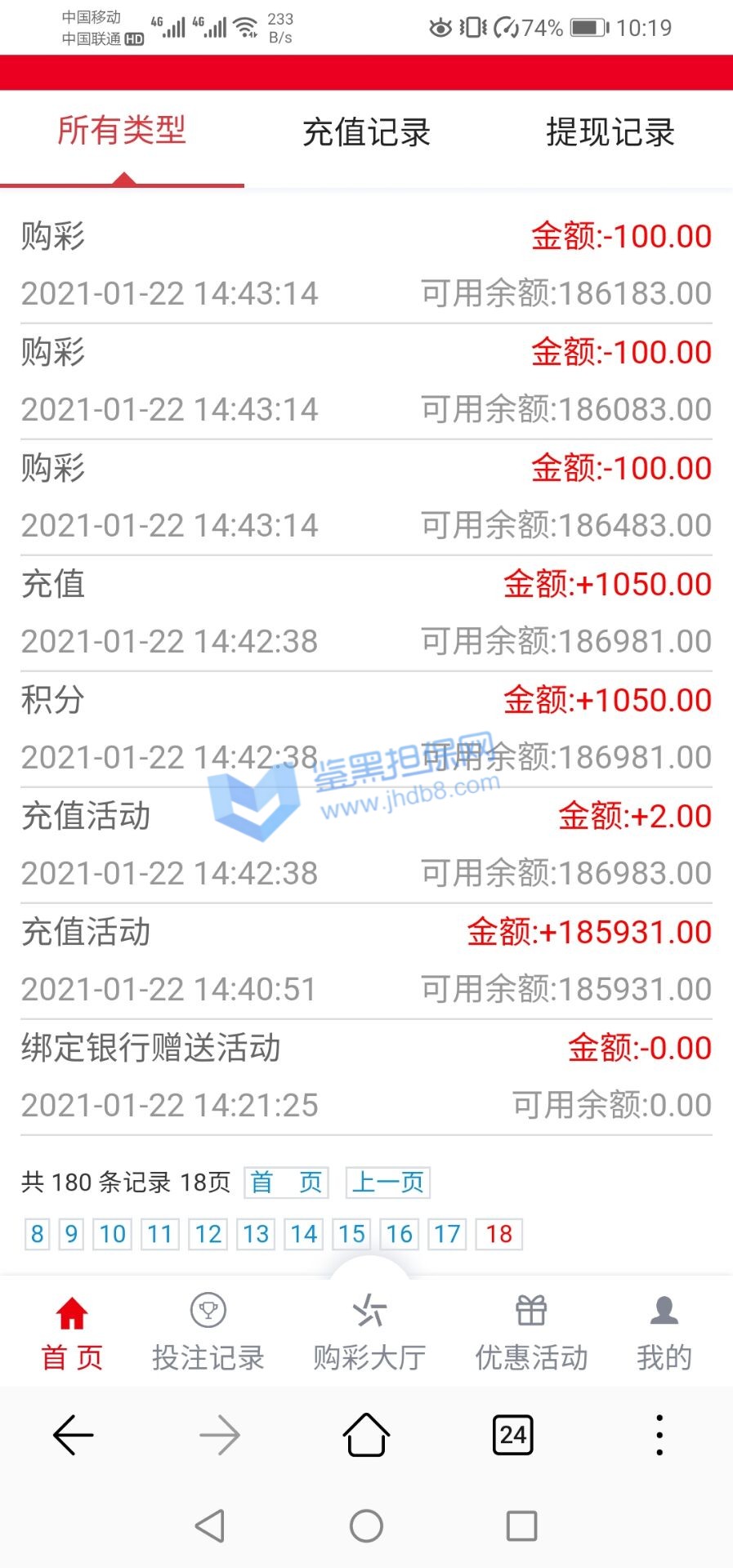Image resolution: width=733 pixels, height=1568 pixels.
Task: Select page 17 in pagination
Action: tap(447, 1234)
